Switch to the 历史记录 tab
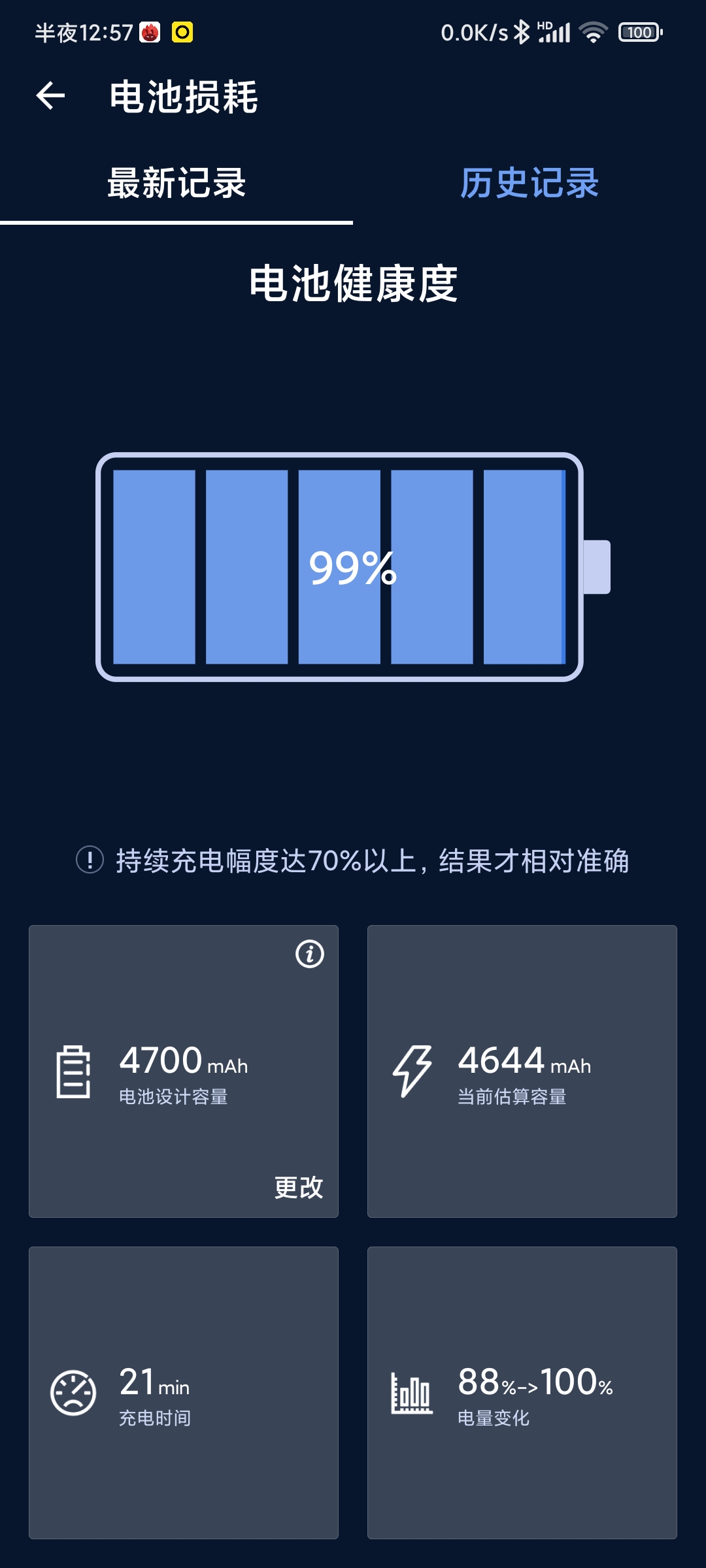Image resolution: width=706 pixels, height=1568 pixels. (529, 183)
